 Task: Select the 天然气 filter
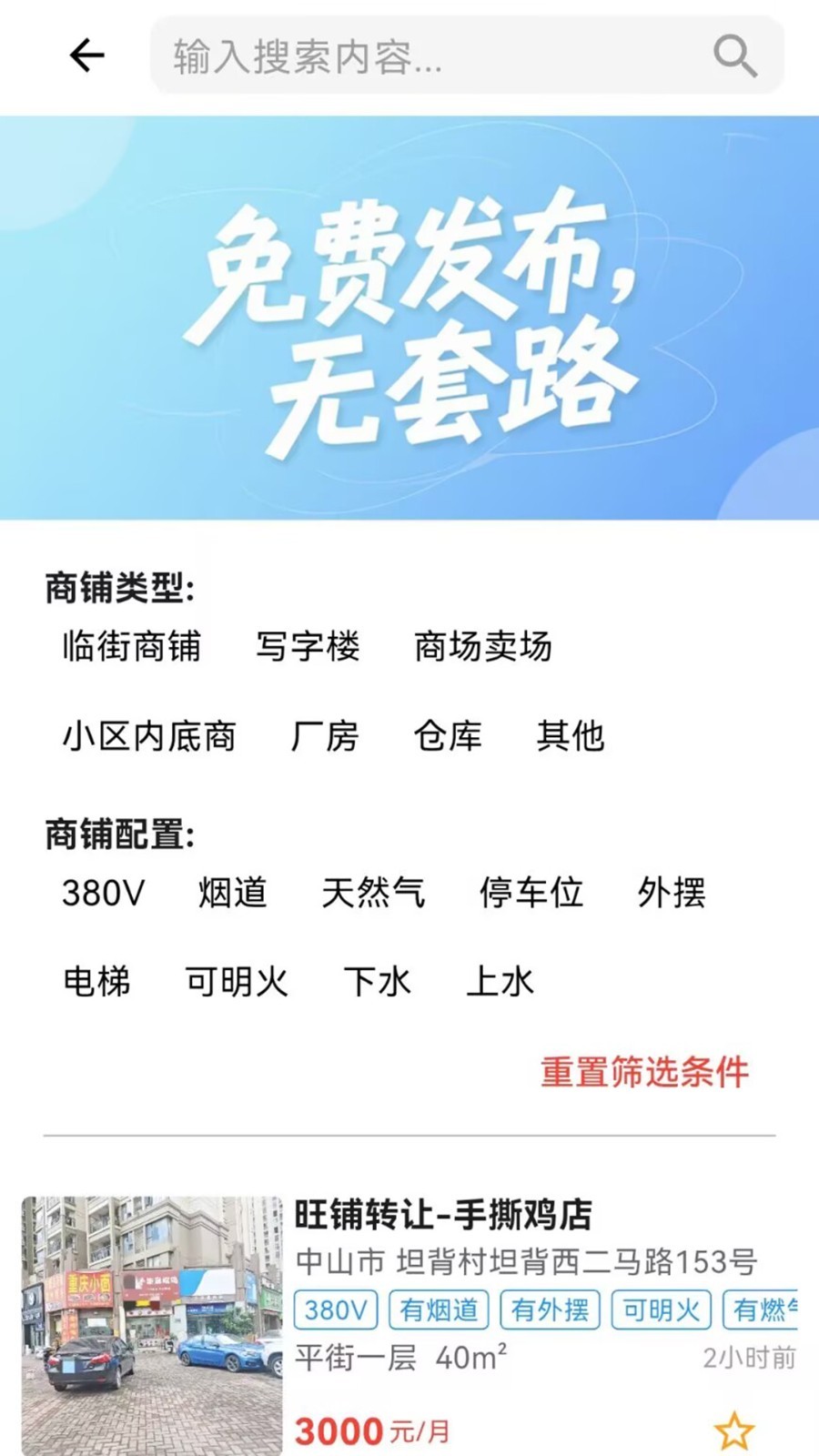click(373, 893)
